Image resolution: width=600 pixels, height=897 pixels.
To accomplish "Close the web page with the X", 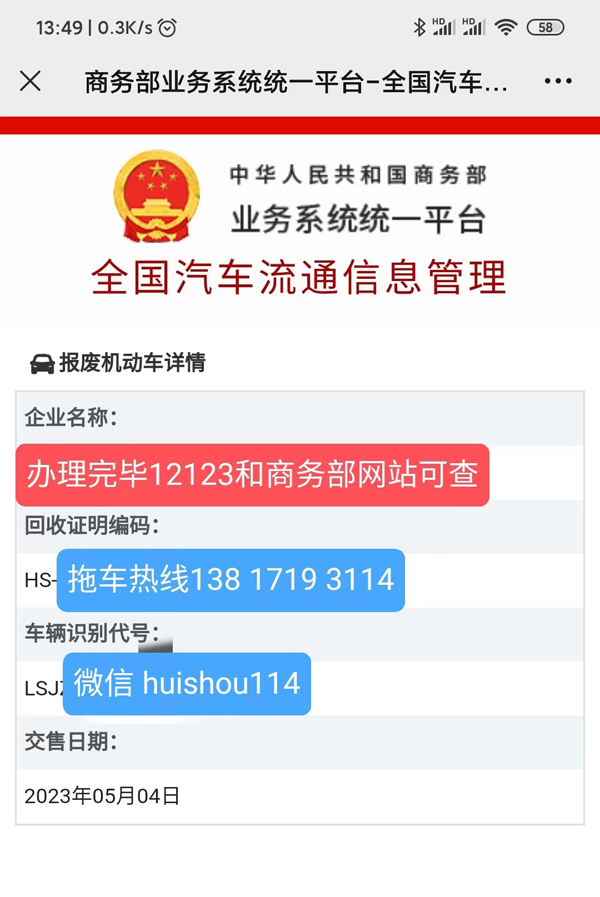I will (x=31, y=82).
